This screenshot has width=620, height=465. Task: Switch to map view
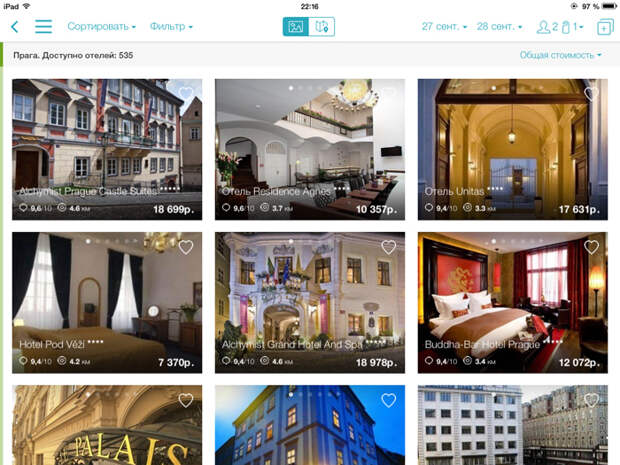322,27
